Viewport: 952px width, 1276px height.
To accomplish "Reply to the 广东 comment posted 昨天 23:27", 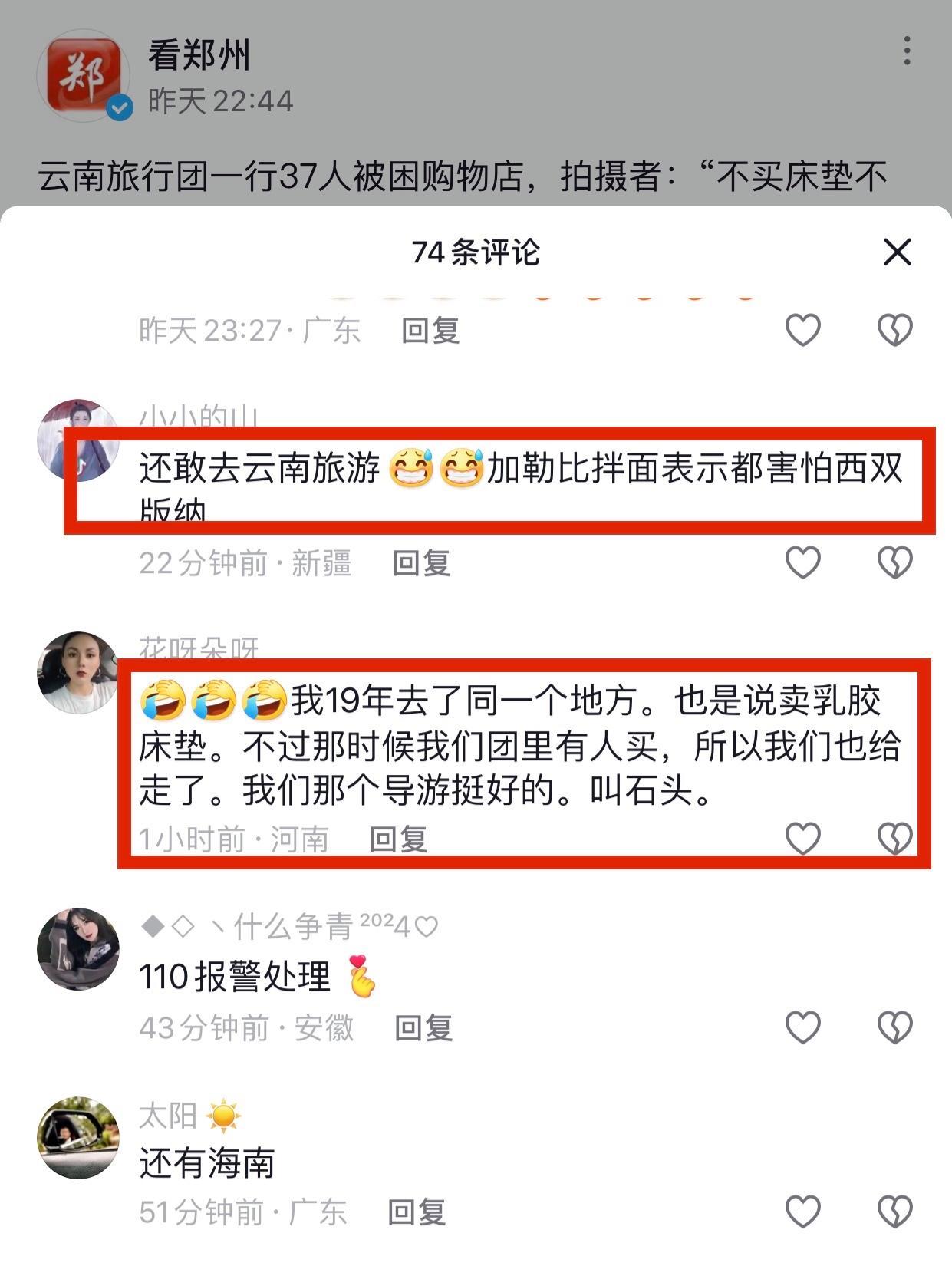I will [430, 331].
